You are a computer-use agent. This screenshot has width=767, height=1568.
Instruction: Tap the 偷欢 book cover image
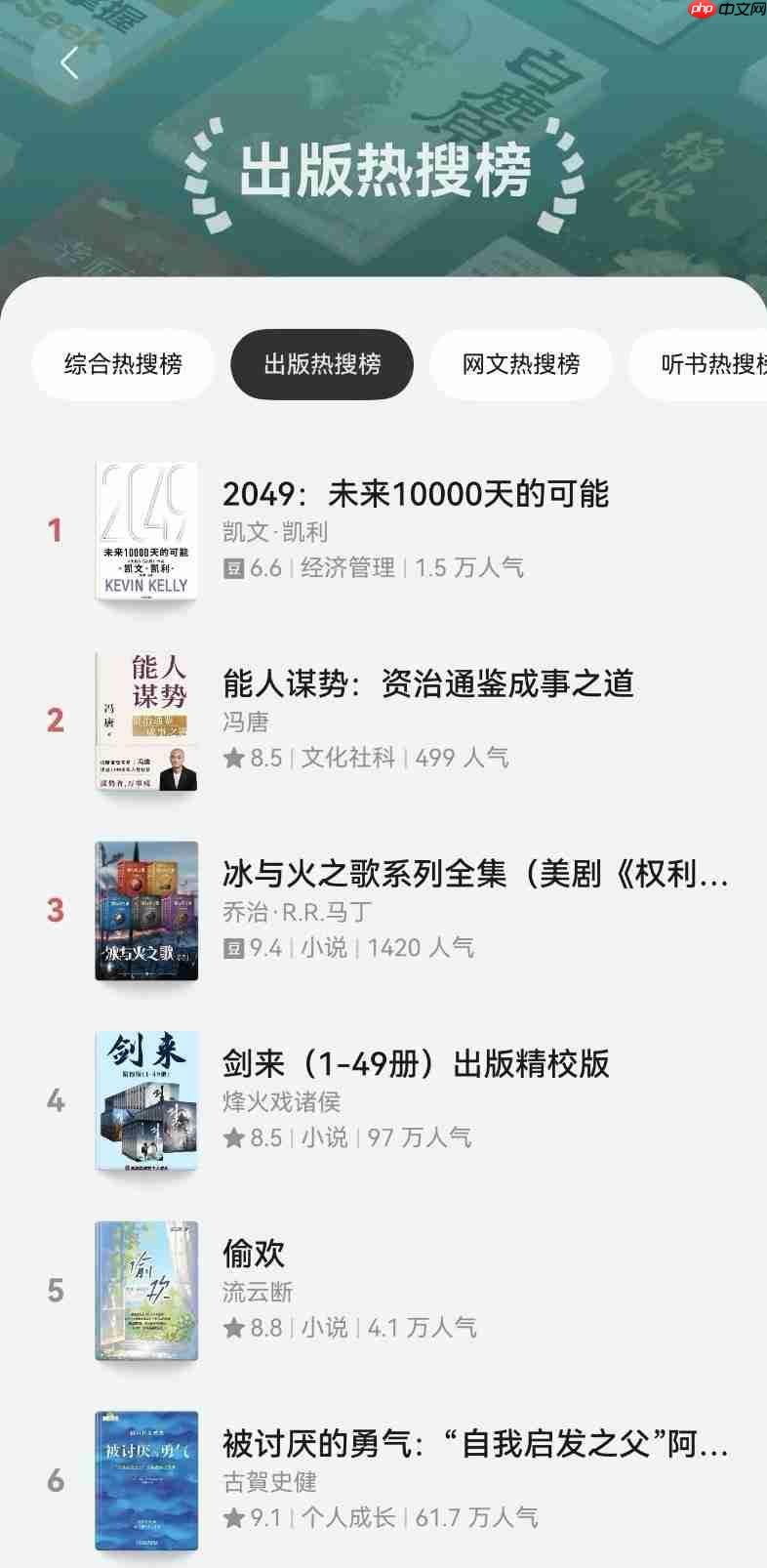(144, 1290)
